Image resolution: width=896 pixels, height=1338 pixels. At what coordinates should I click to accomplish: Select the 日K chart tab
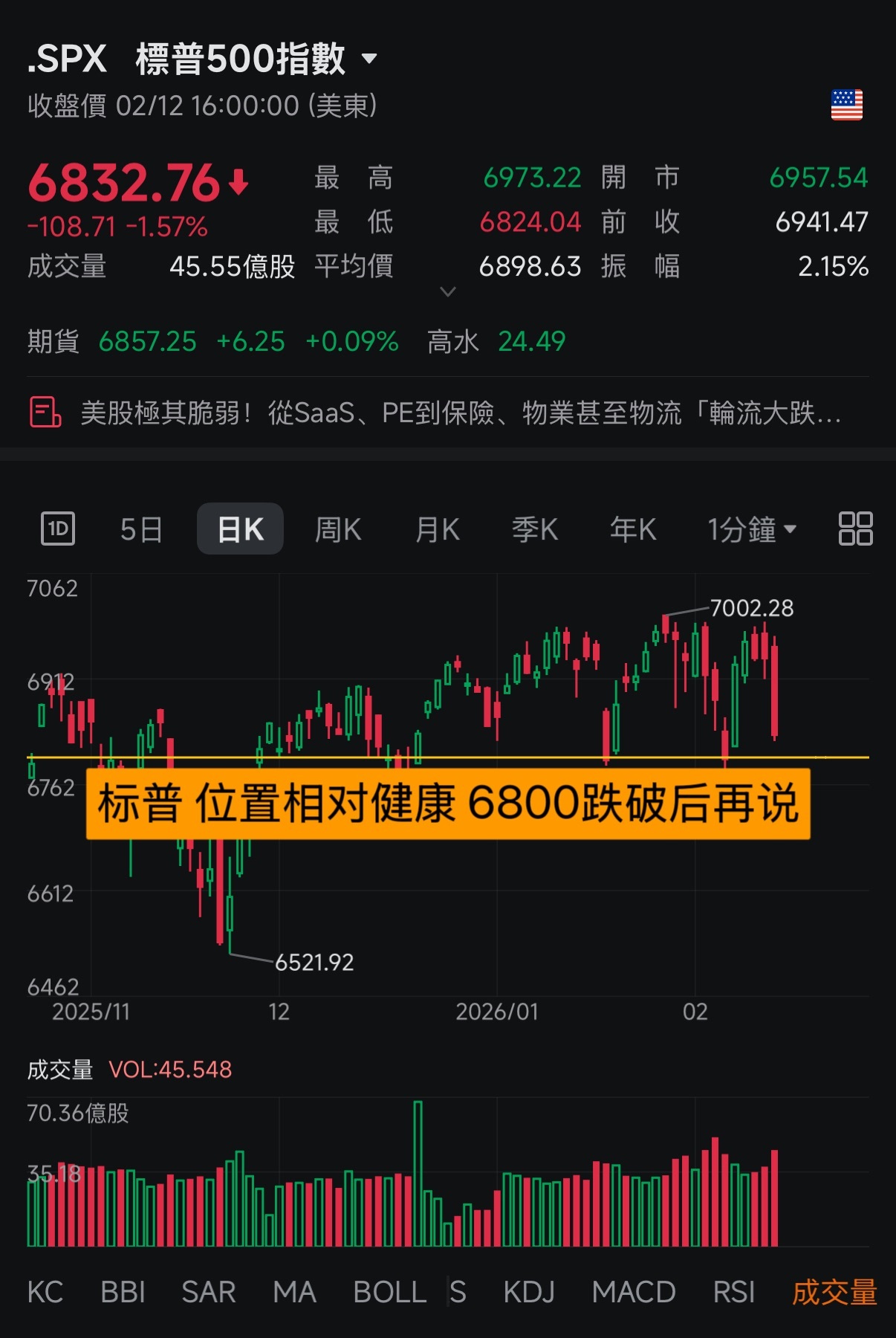point(240,529)
